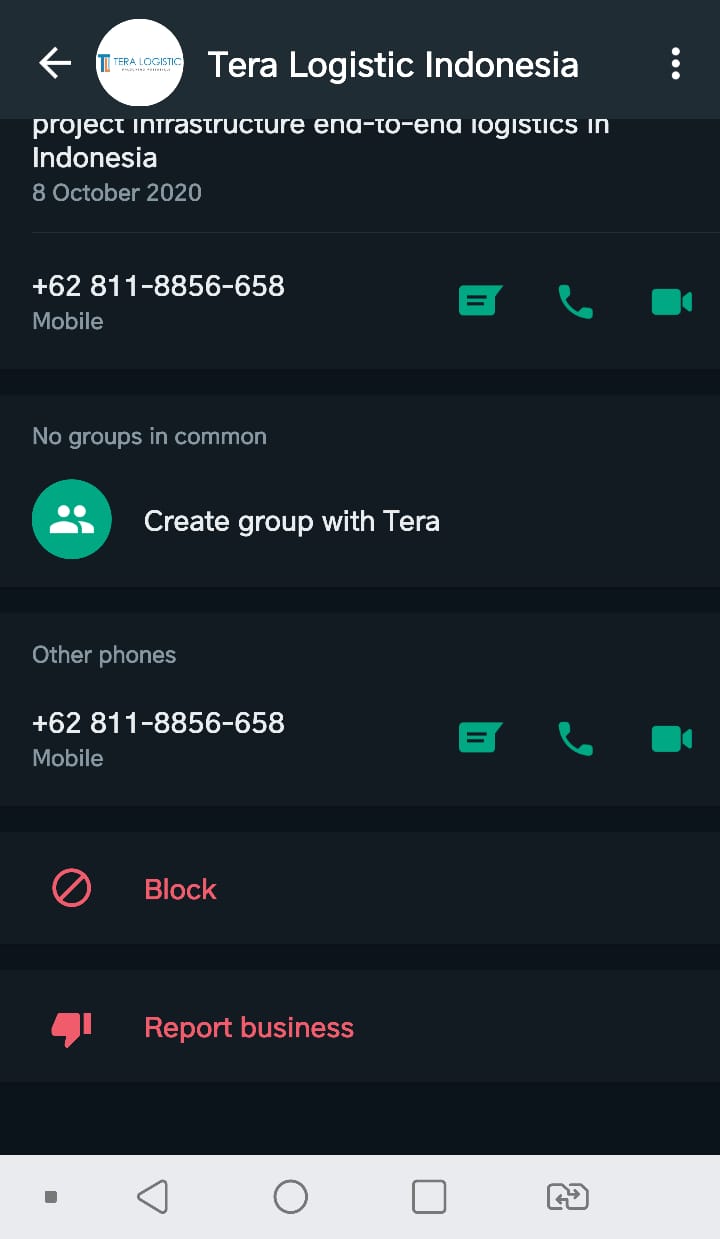Voice call the first listed mobile number
Viewport: 720px width, 1239px height.
click(575, 301)
